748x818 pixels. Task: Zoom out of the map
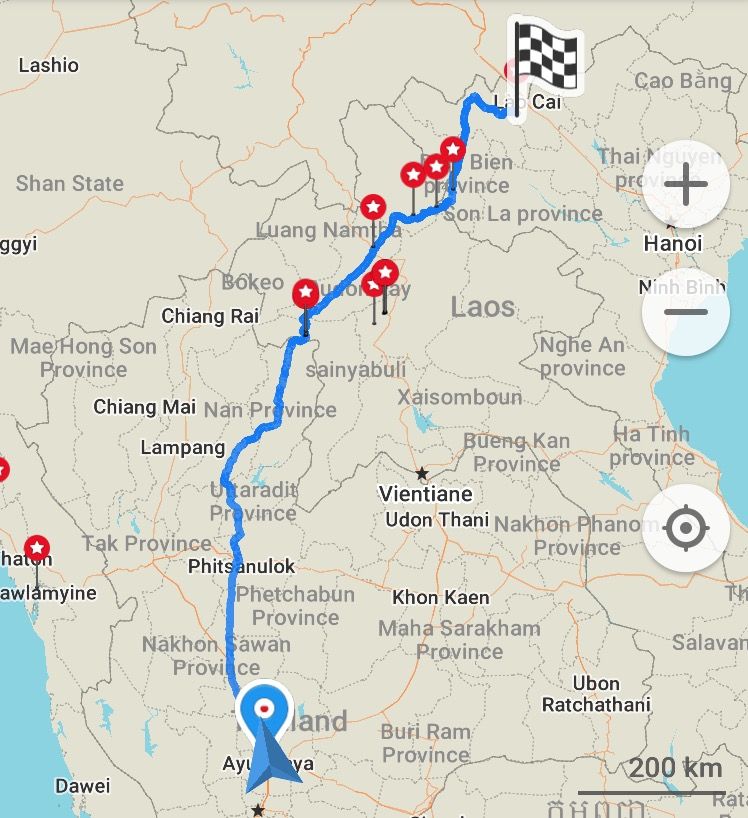click(x=685, y=312)
